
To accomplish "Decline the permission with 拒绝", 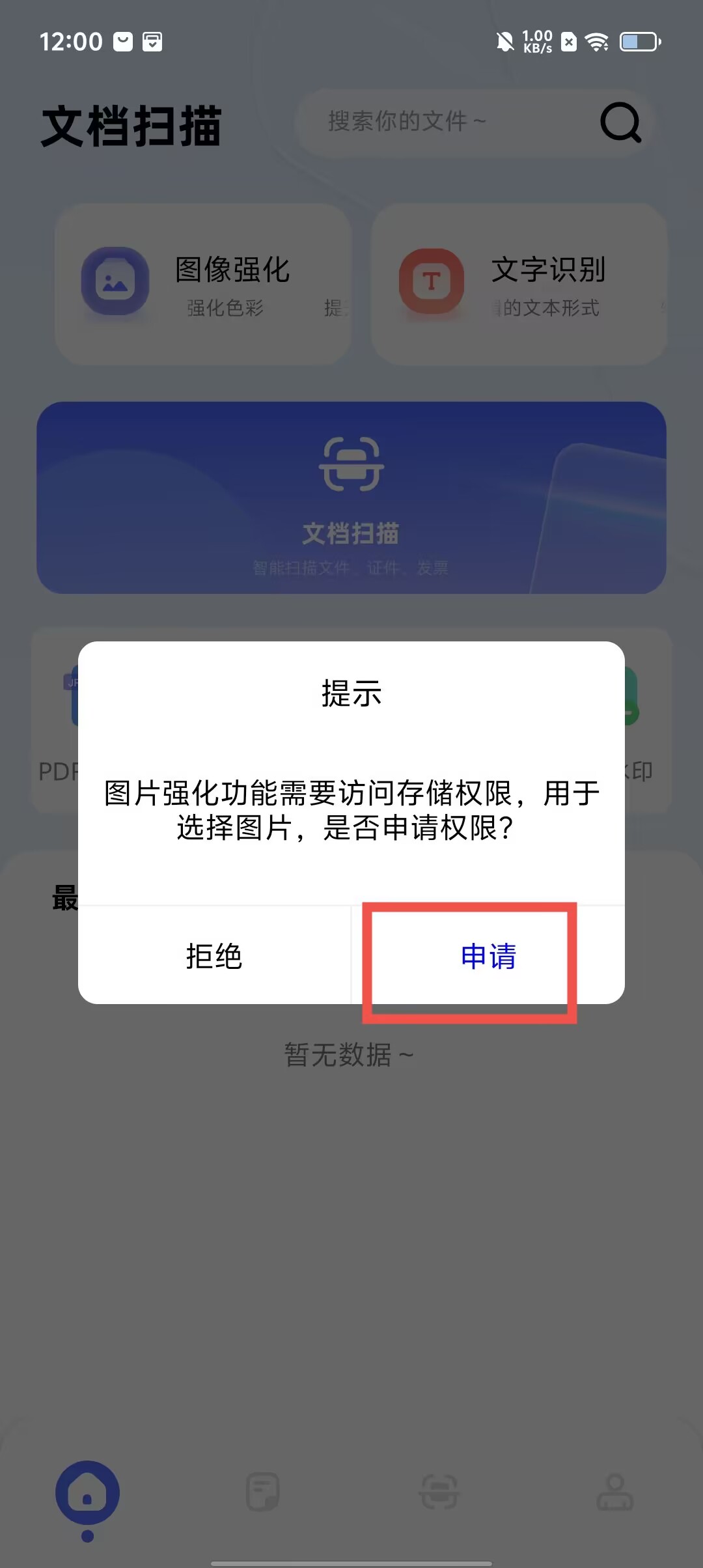I will point(214,956).
